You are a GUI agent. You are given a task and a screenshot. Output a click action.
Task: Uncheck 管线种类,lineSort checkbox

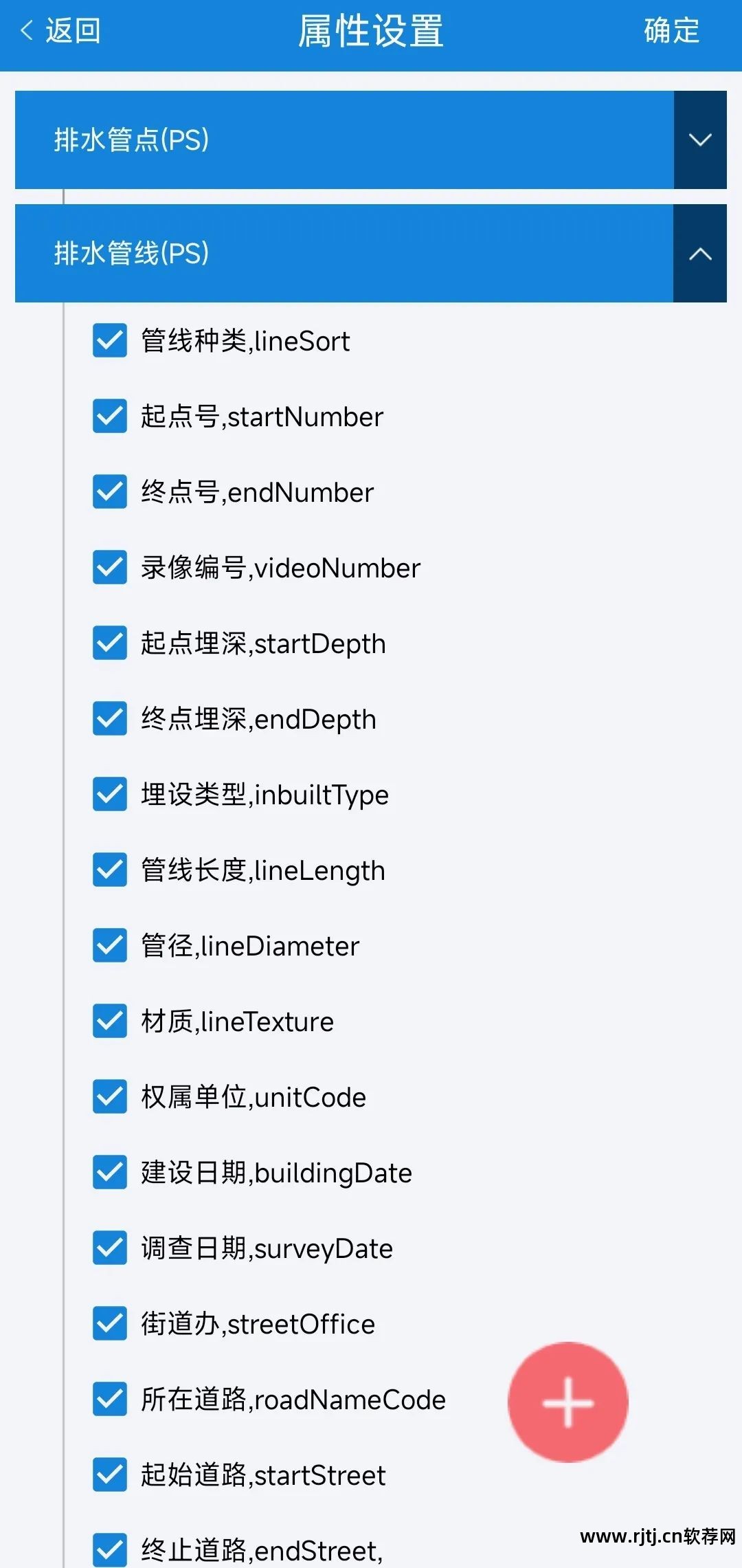click(x=110, y=341)
